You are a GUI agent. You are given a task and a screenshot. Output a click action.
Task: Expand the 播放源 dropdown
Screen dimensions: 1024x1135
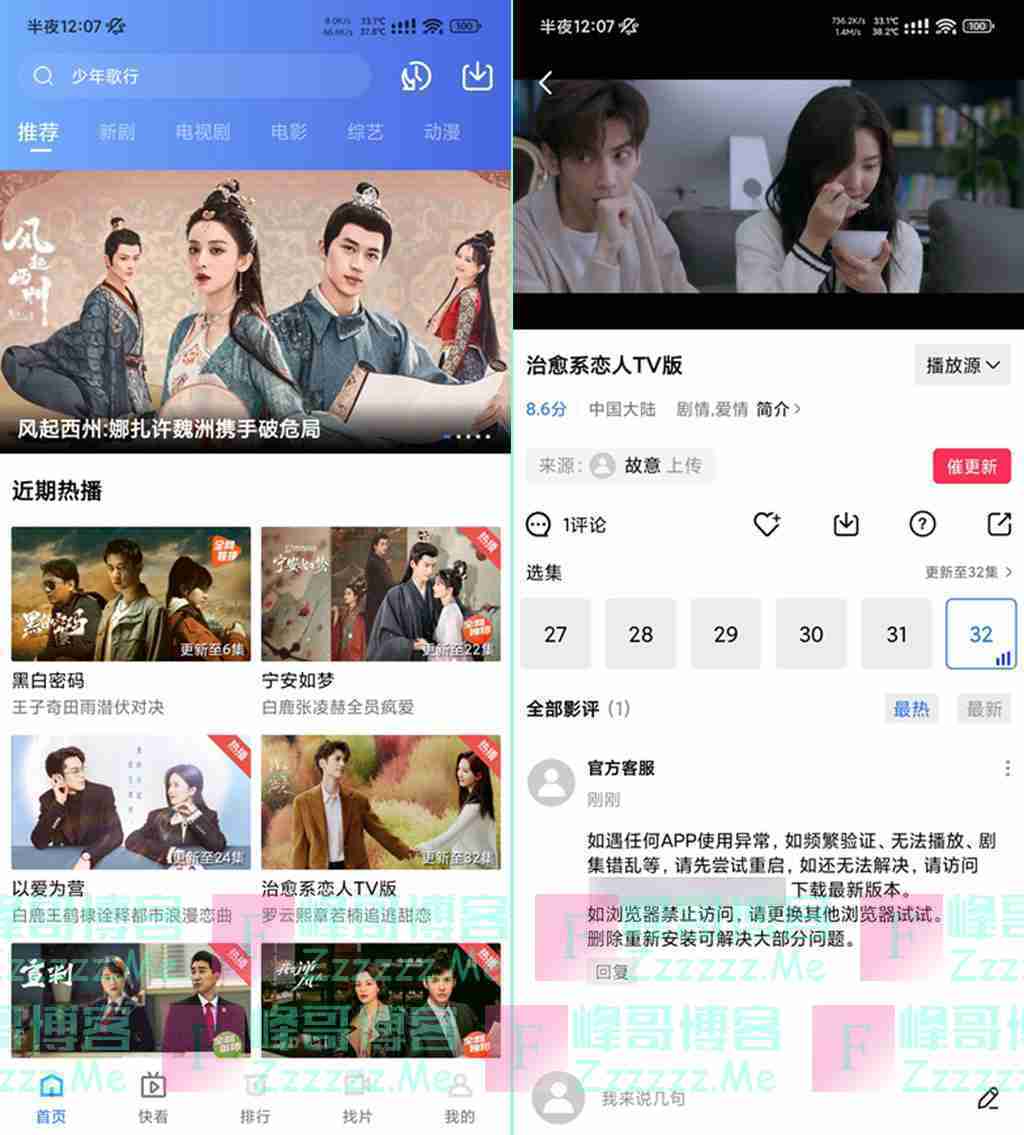(962, 366)
